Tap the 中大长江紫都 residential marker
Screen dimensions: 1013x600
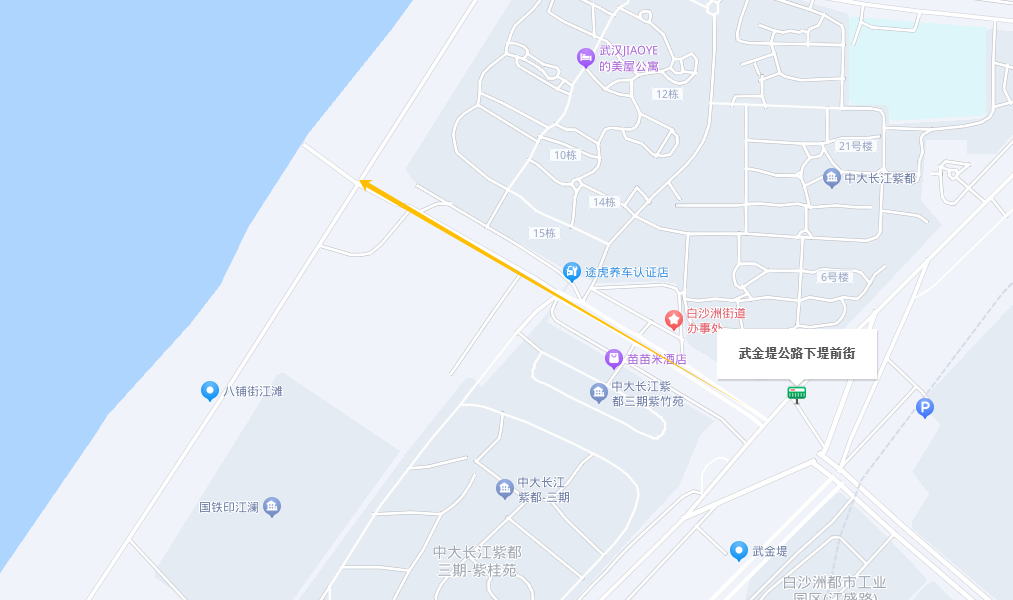(831, 178)
